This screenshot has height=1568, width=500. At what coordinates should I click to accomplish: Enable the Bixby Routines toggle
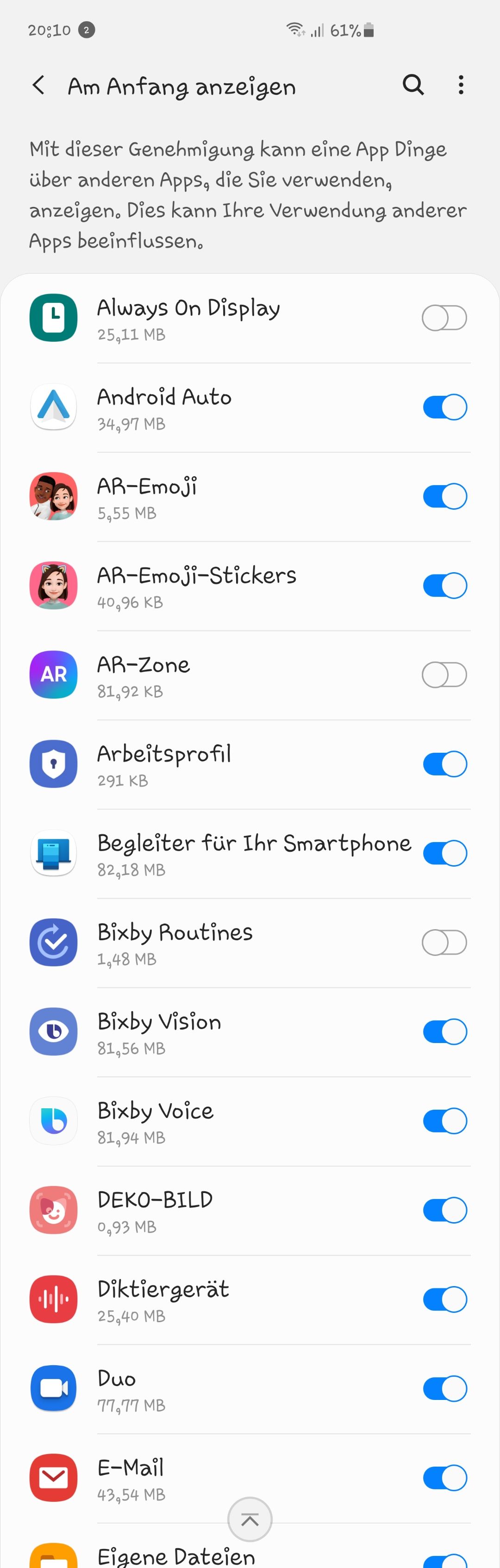[x=444, y=942]
